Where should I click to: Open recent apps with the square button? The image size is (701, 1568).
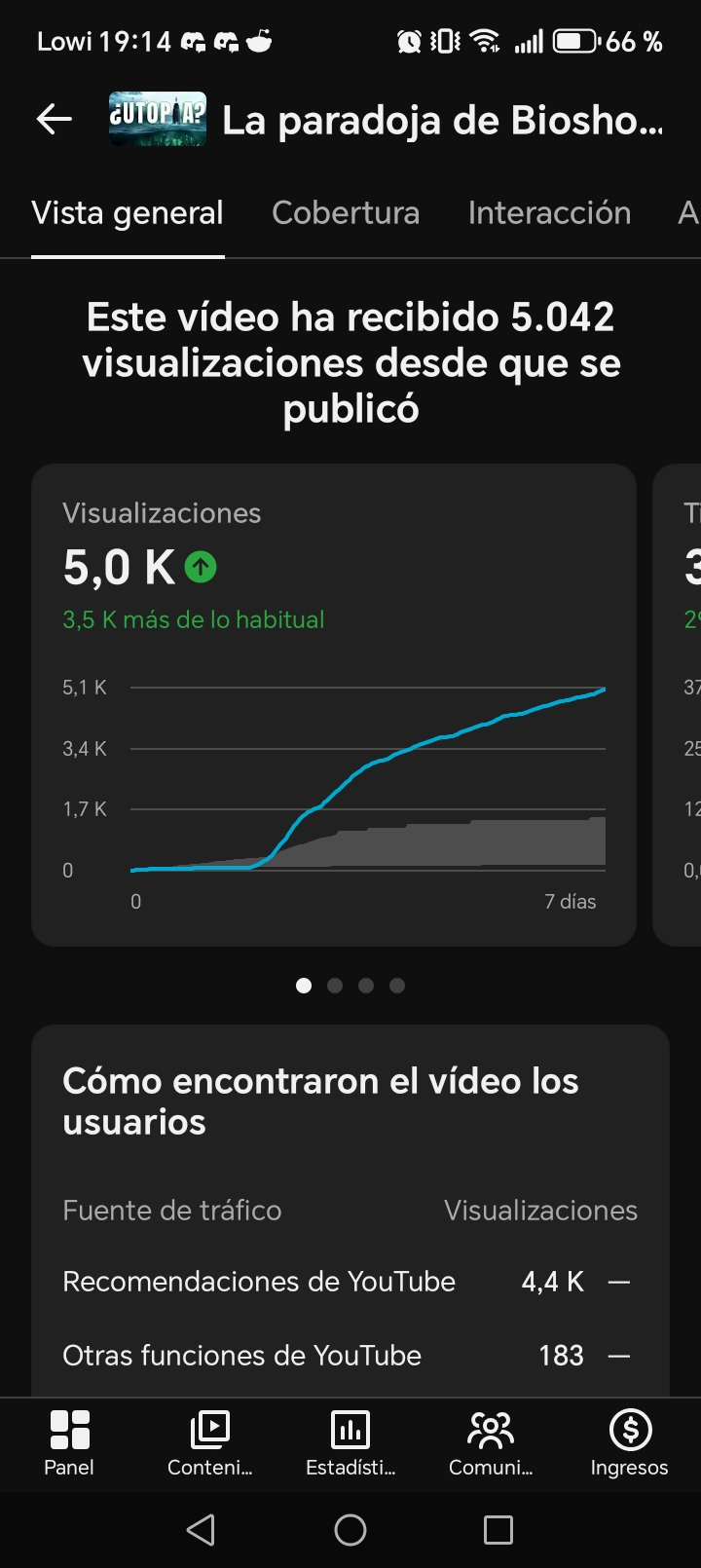pyautogui.click(x=498, y=1530)
